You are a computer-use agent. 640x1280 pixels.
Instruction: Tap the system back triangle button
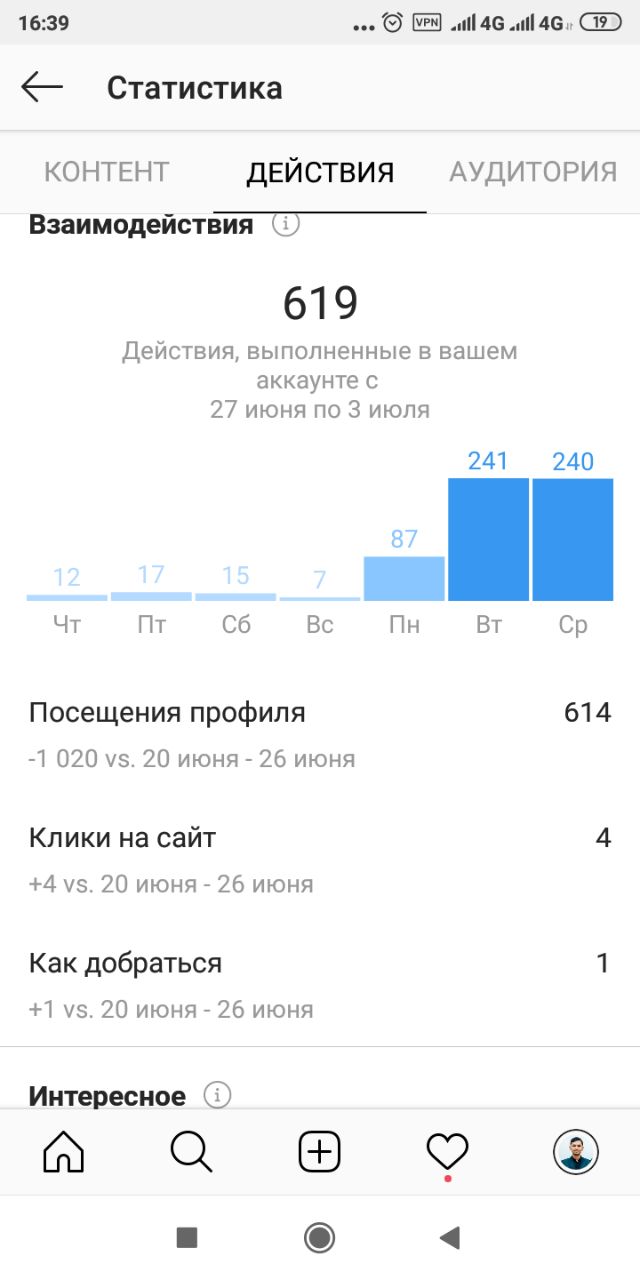pos(449,1238)
